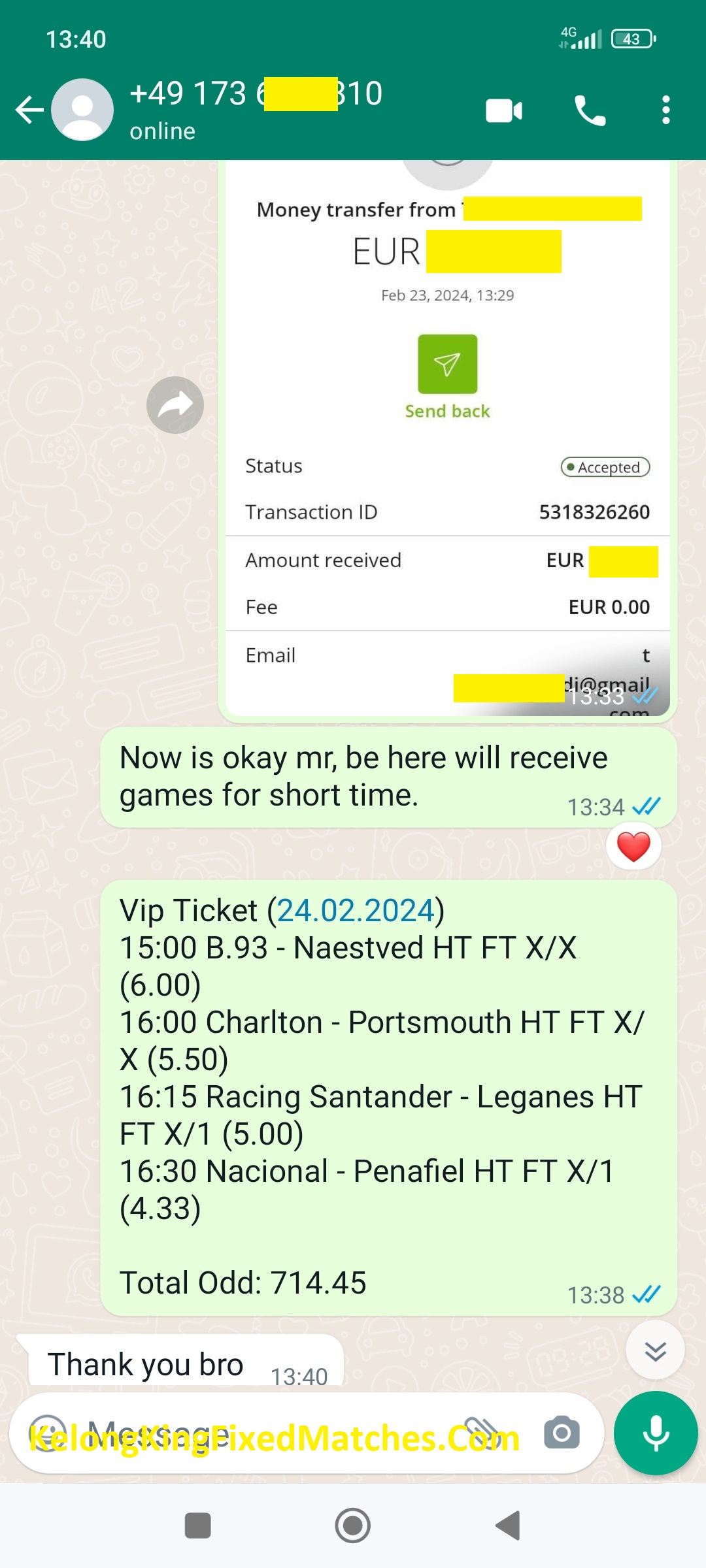Start a video call
Screen dimensions: 706x1568
pos(504,110)
